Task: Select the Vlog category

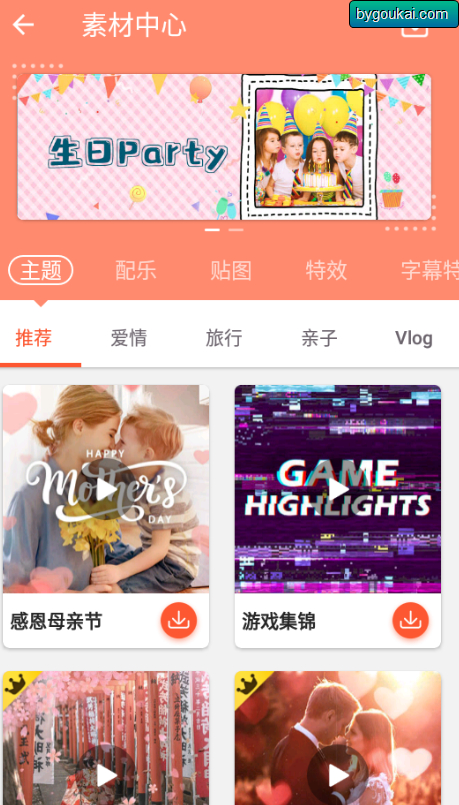Action: 414,338
